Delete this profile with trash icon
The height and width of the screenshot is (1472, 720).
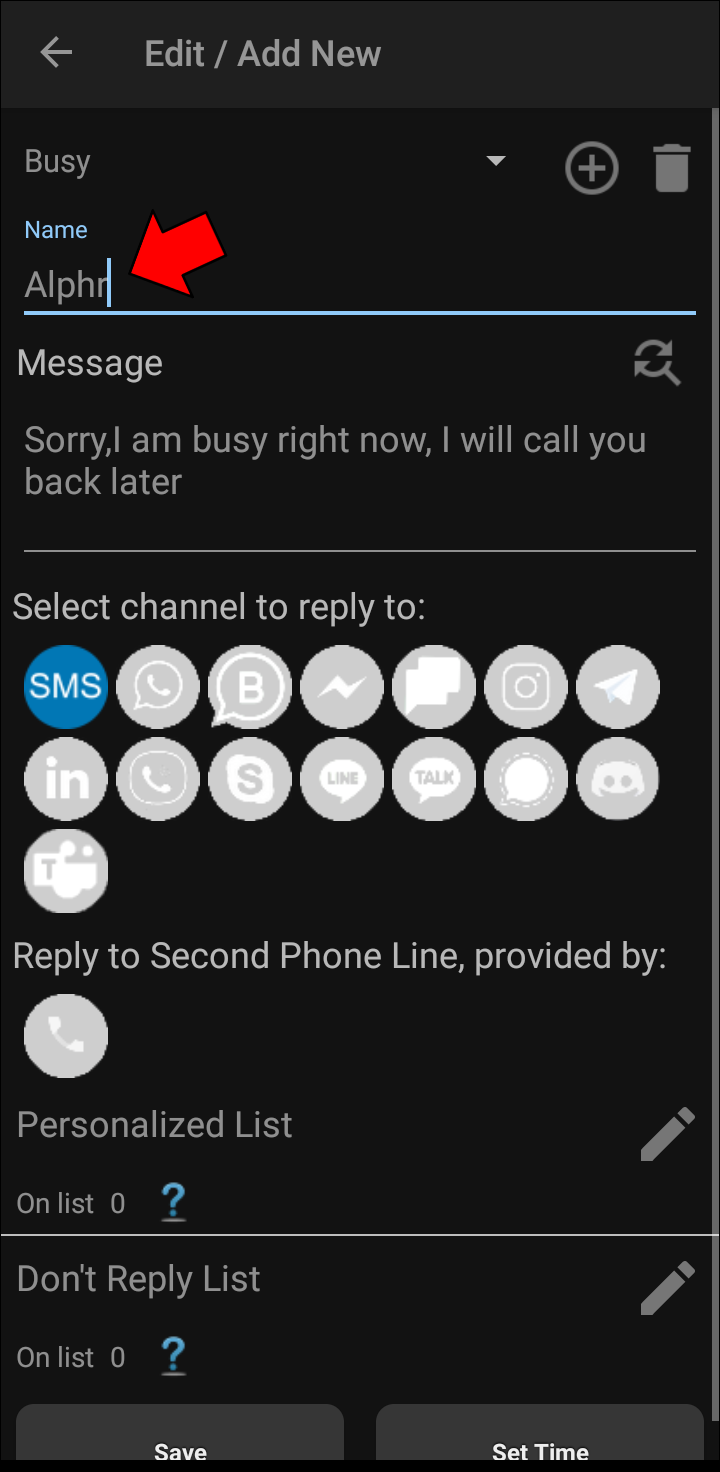coord(672,167)
